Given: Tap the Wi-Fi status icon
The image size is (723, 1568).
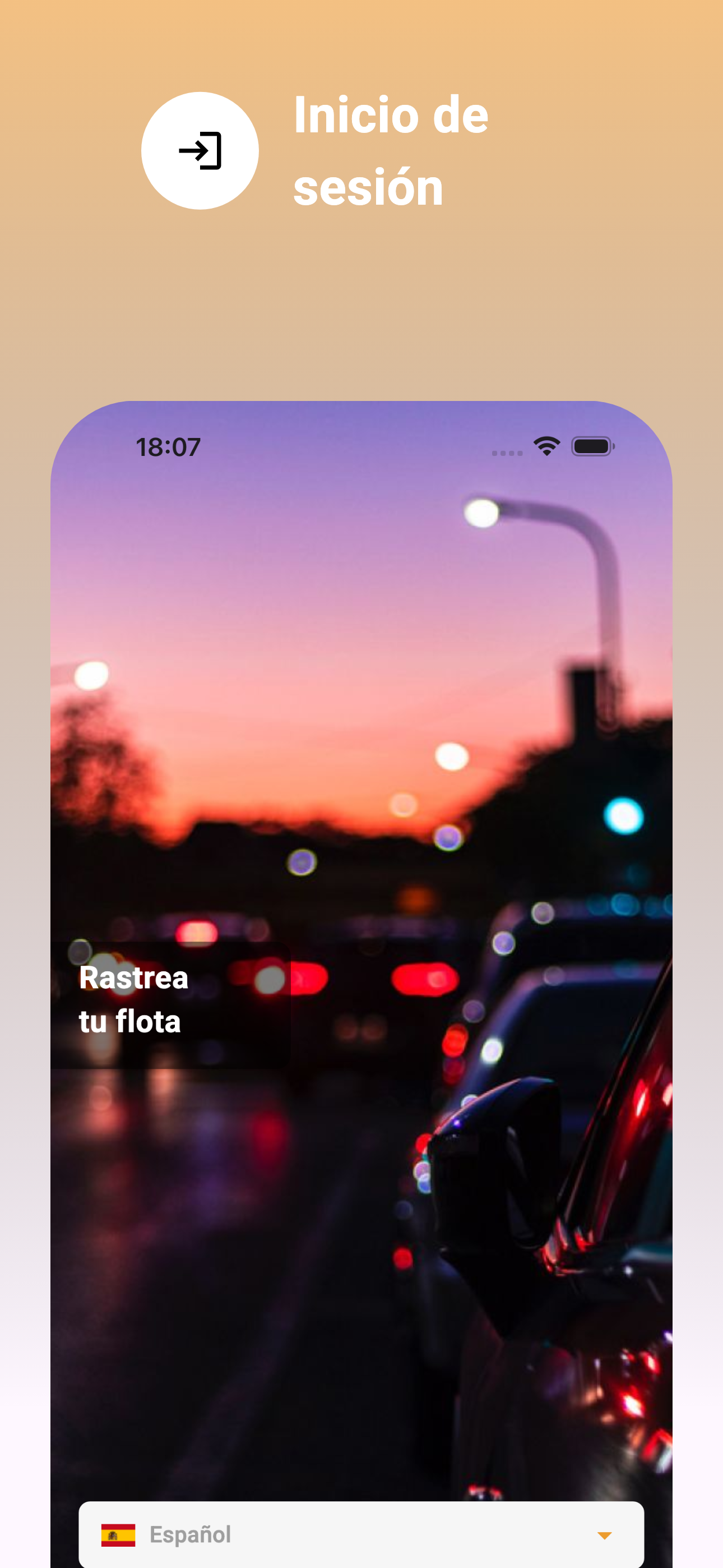Looking at the screenshot, I should click(x=546, y=446).
